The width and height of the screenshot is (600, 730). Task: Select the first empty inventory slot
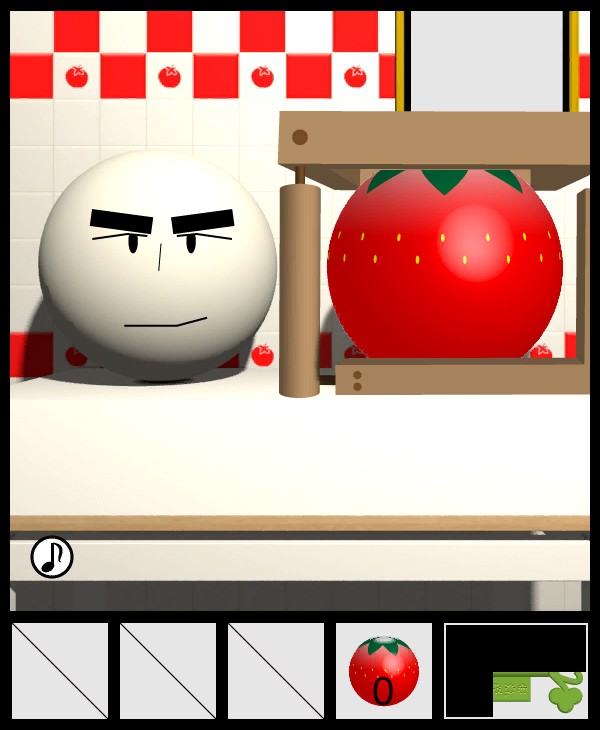pos(60,671)
